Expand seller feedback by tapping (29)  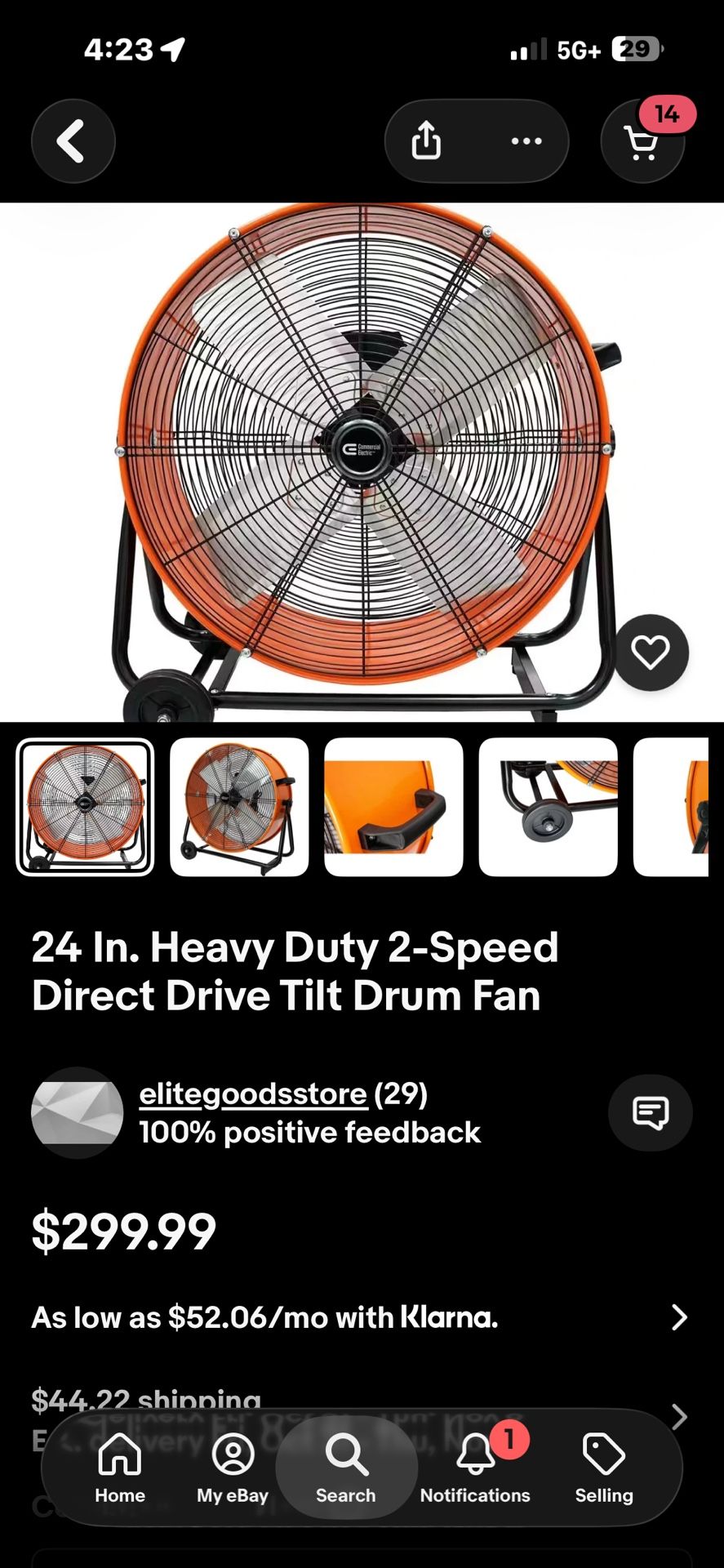[400, 1094]
